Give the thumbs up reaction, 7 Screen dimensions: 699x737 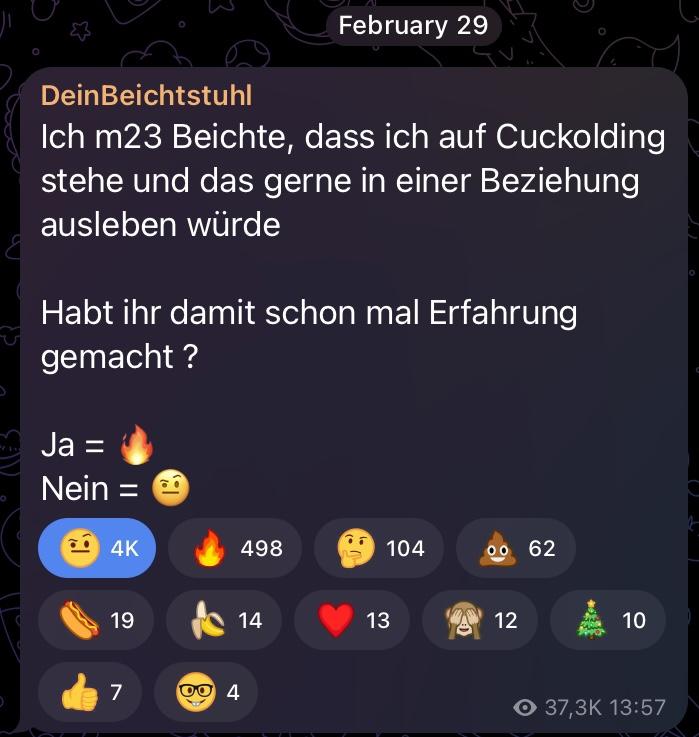pyautogui.click(x=90, y=692)
